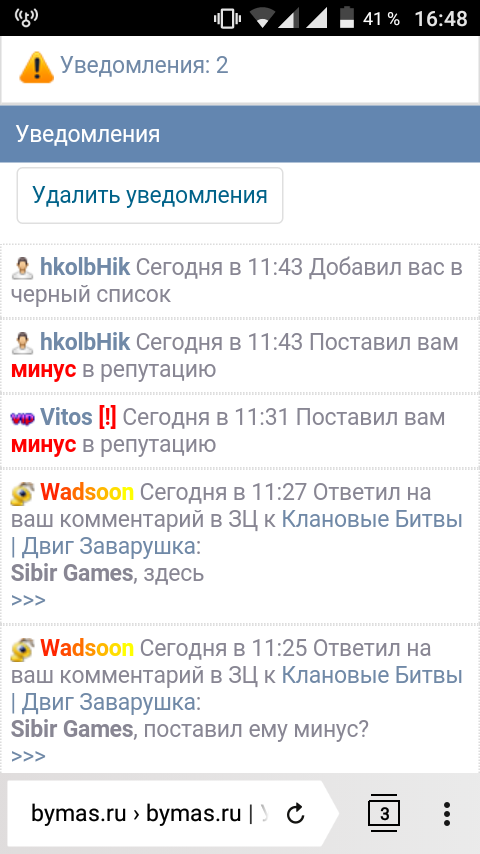The height and width of the screenshot is (854, 480).
Task: Open the browser tab switcher showing 3
Action: tap(385, 814)
